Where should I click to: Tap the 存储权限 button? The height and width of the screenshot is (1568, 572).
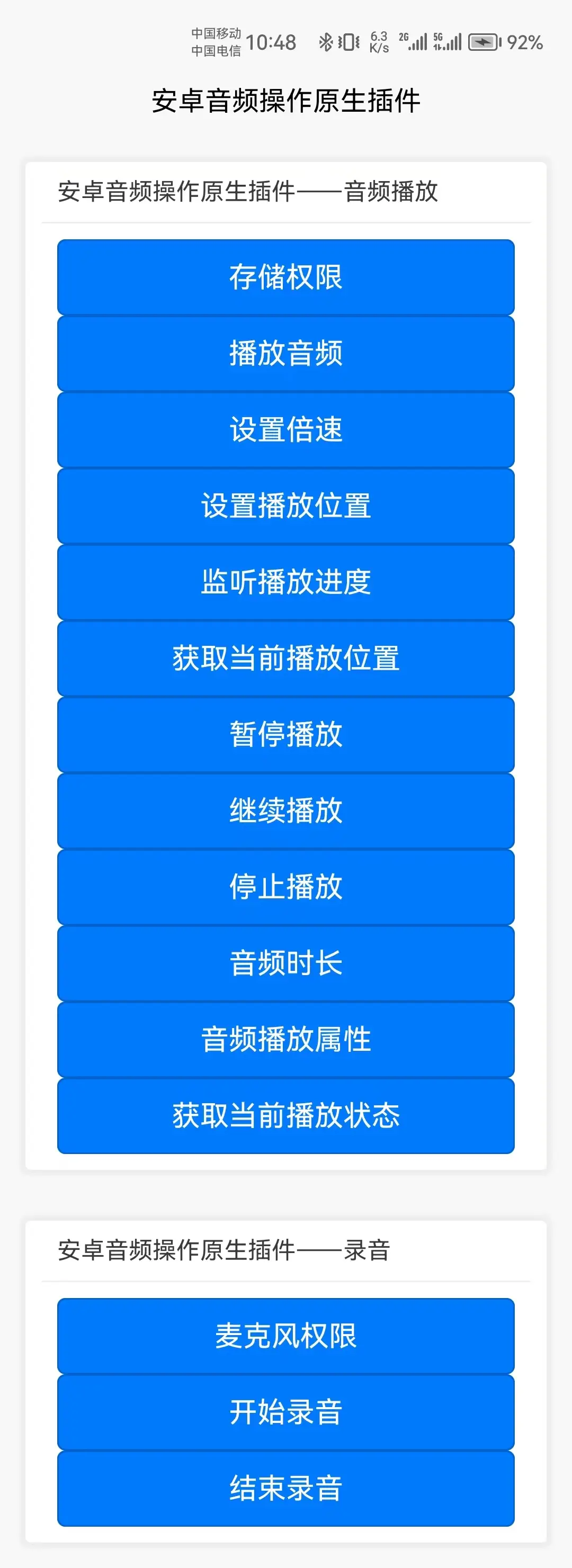point(285,277)
